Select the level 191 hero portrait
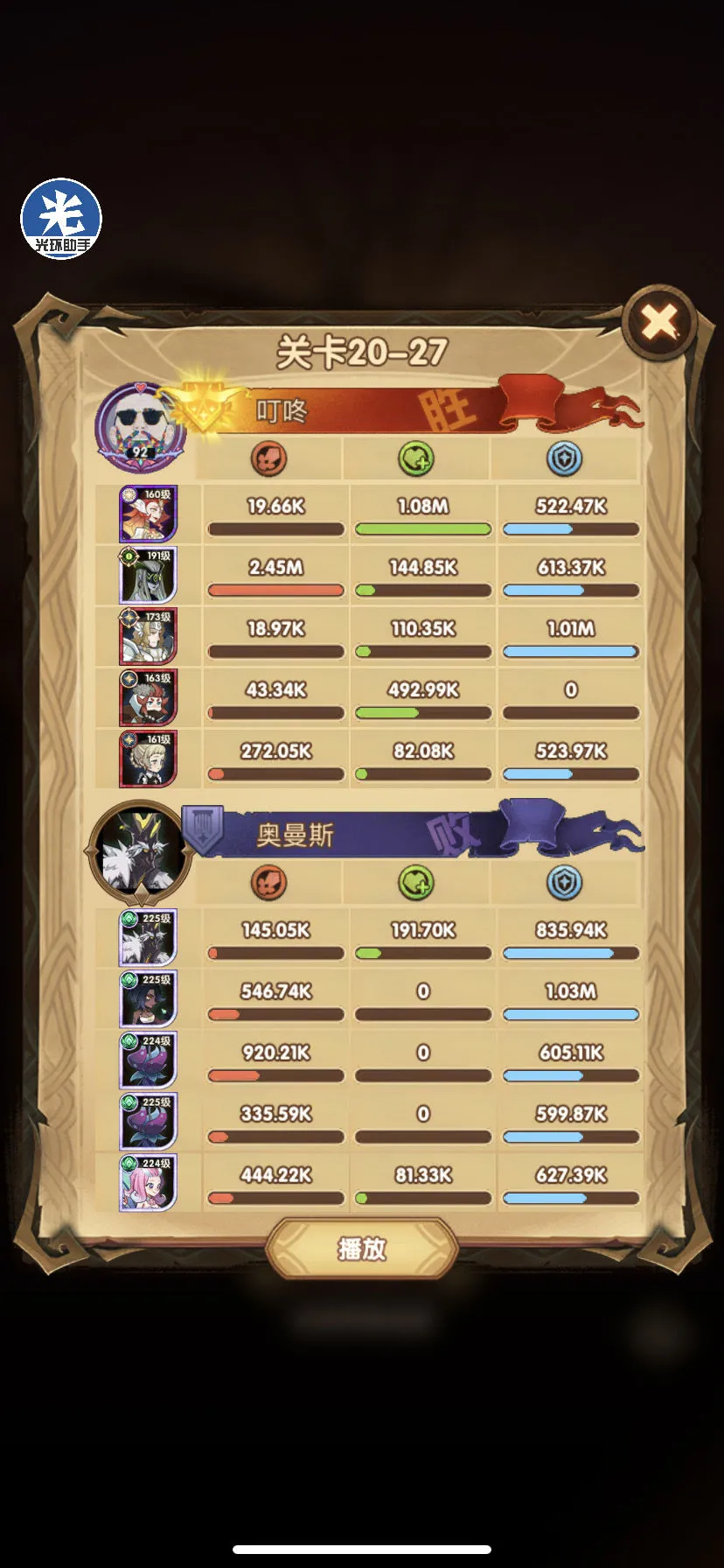This screenshot has width=724, height=1568. click(x=148, y=576)
